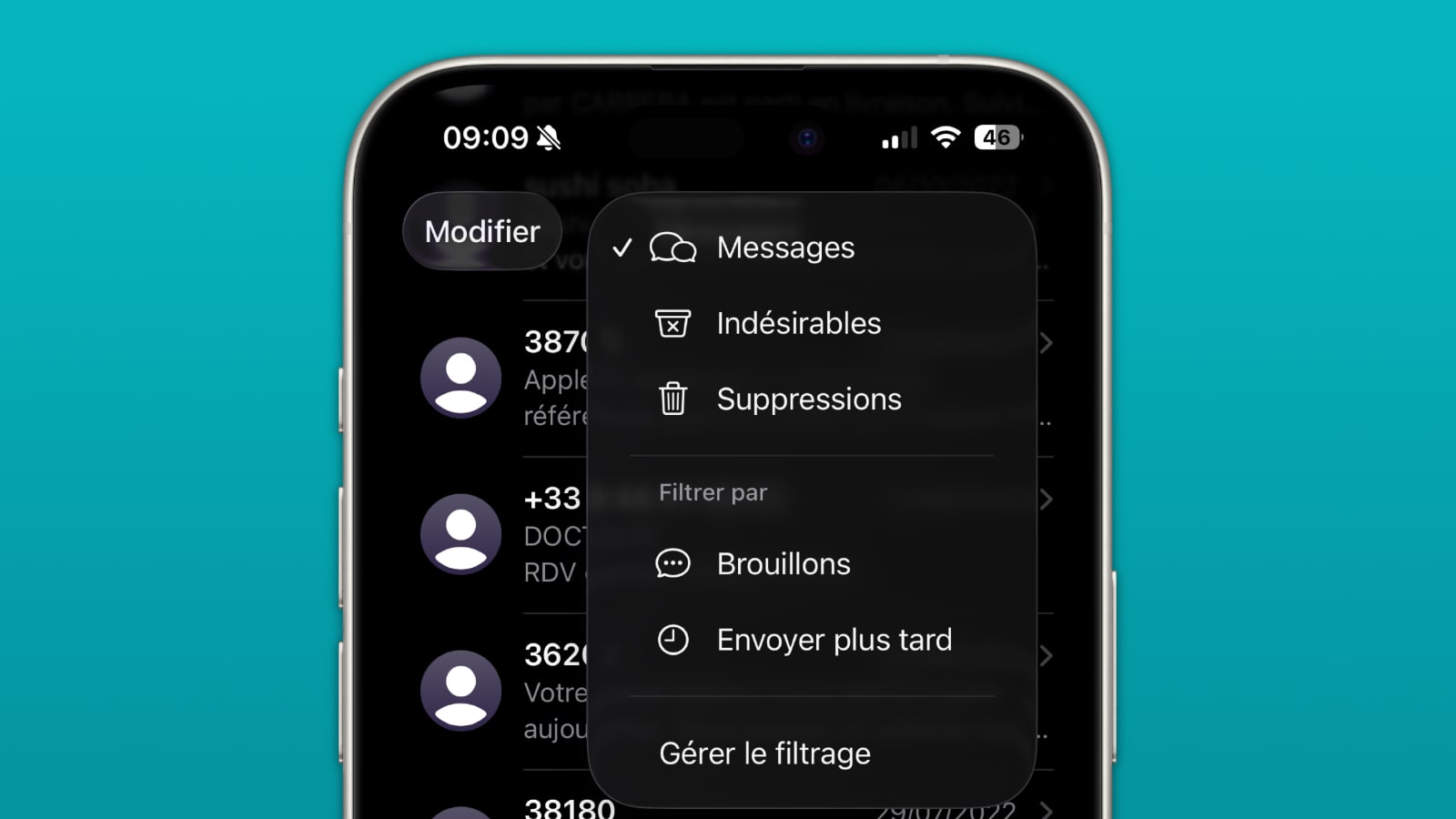Tap the Modifier button
This screenshot has height=819, width=1456.
click(482, 232)
